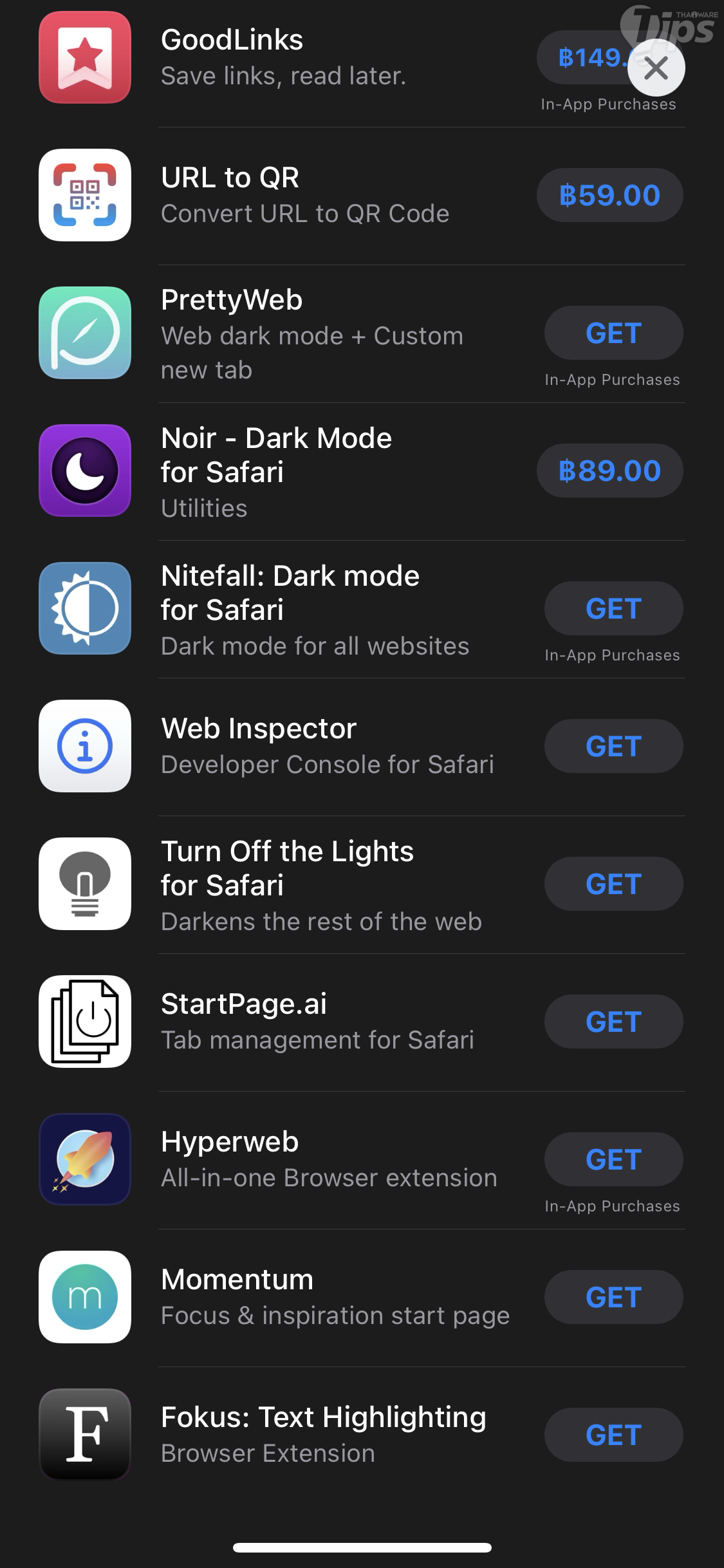Screen dimensions: 724x1568
Task: Install Hyperweb using its GET button
Action: pos(613,1159)
